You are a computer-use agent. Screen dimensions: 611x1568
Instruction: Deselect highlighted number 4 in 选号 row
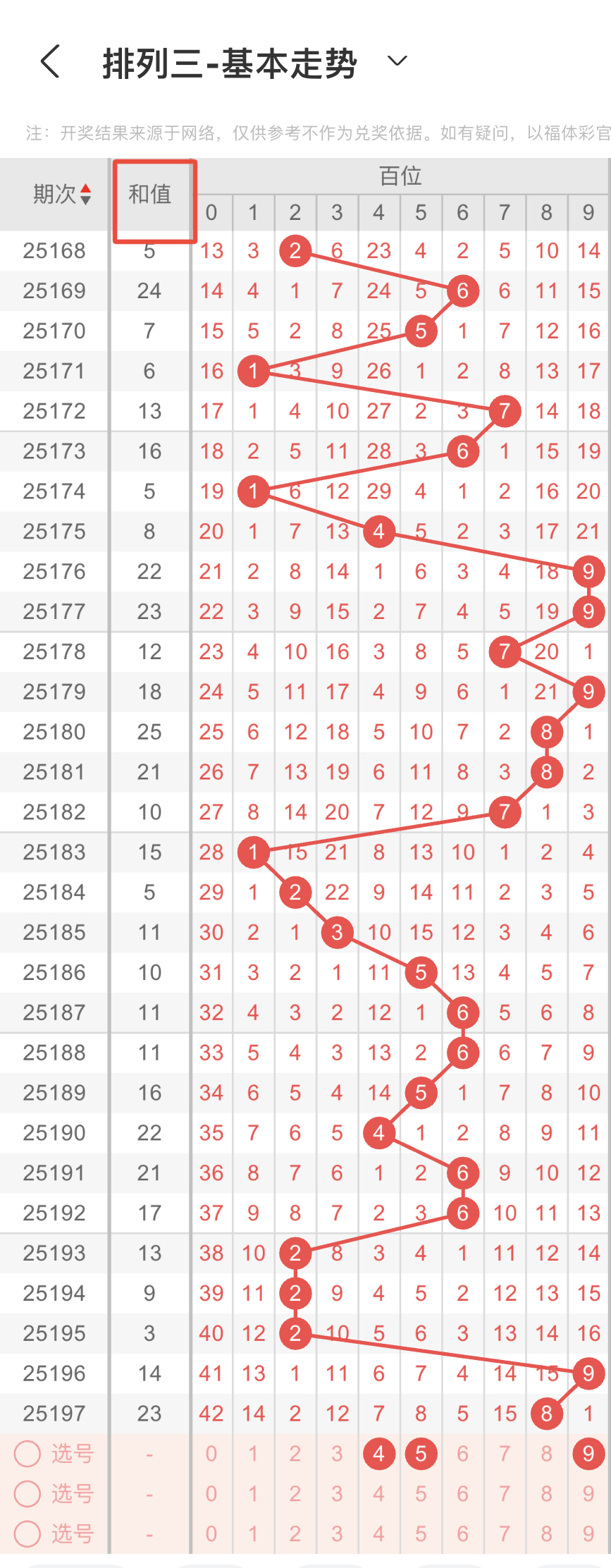point(379,1453)
